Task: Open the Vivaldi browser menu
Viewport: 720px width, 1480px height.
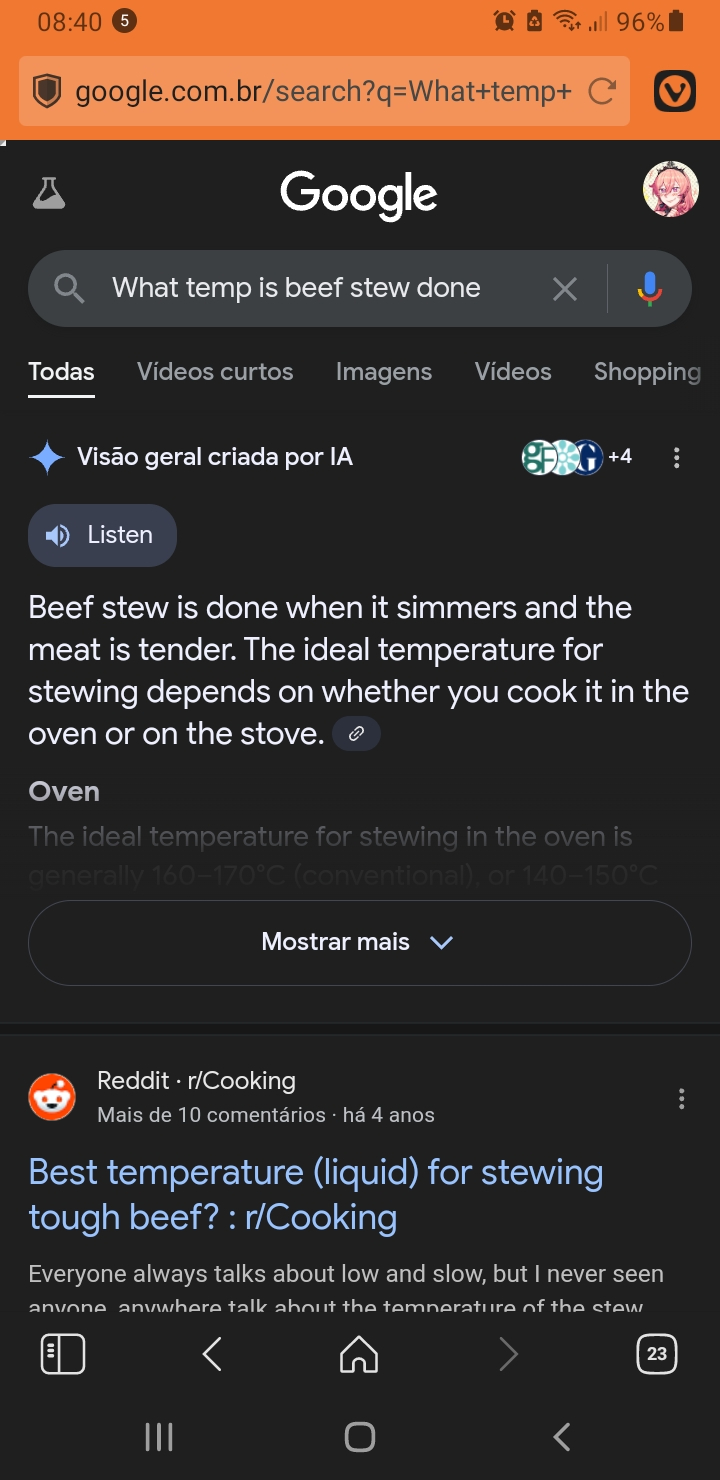Action: click(674, 92)
